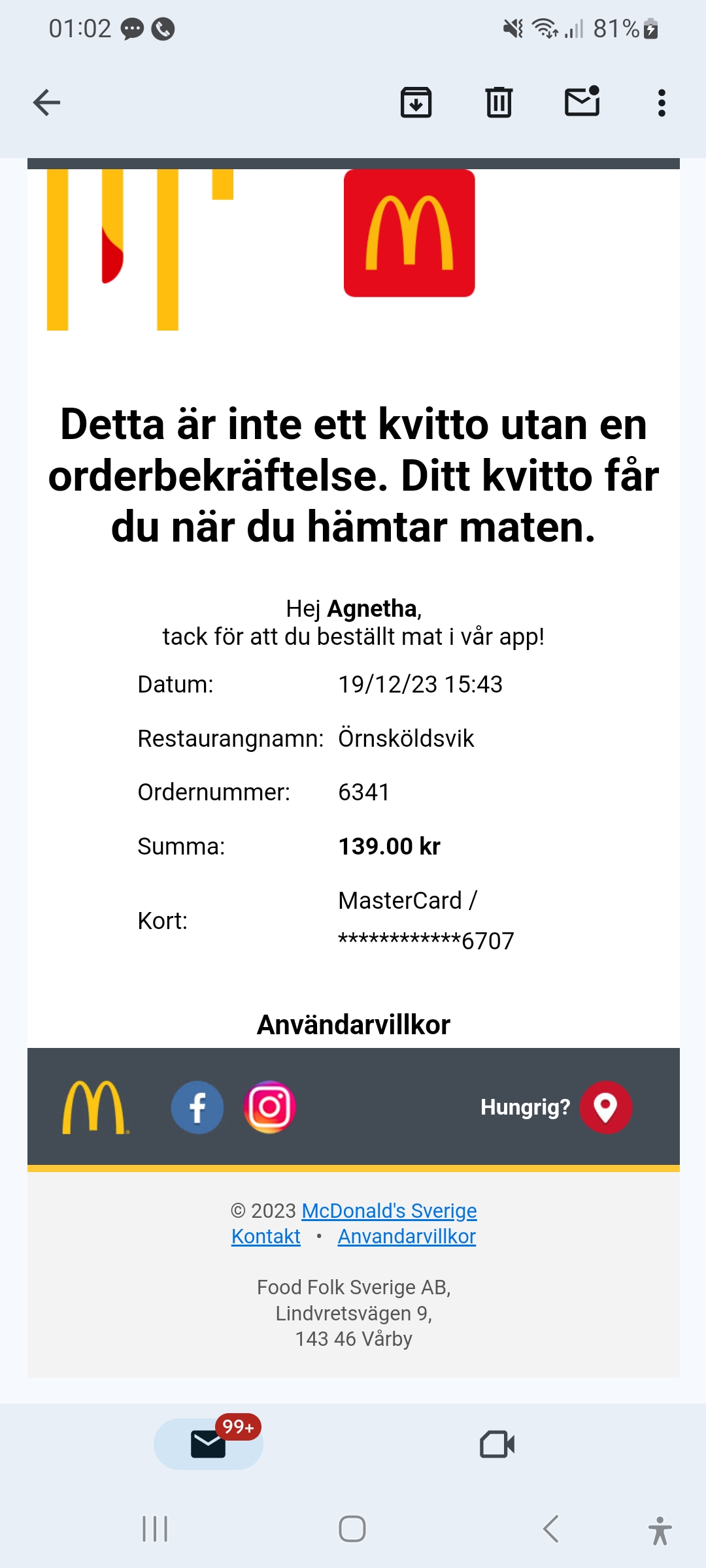
Task: Delete this order confirmation email
Action: 499,103
